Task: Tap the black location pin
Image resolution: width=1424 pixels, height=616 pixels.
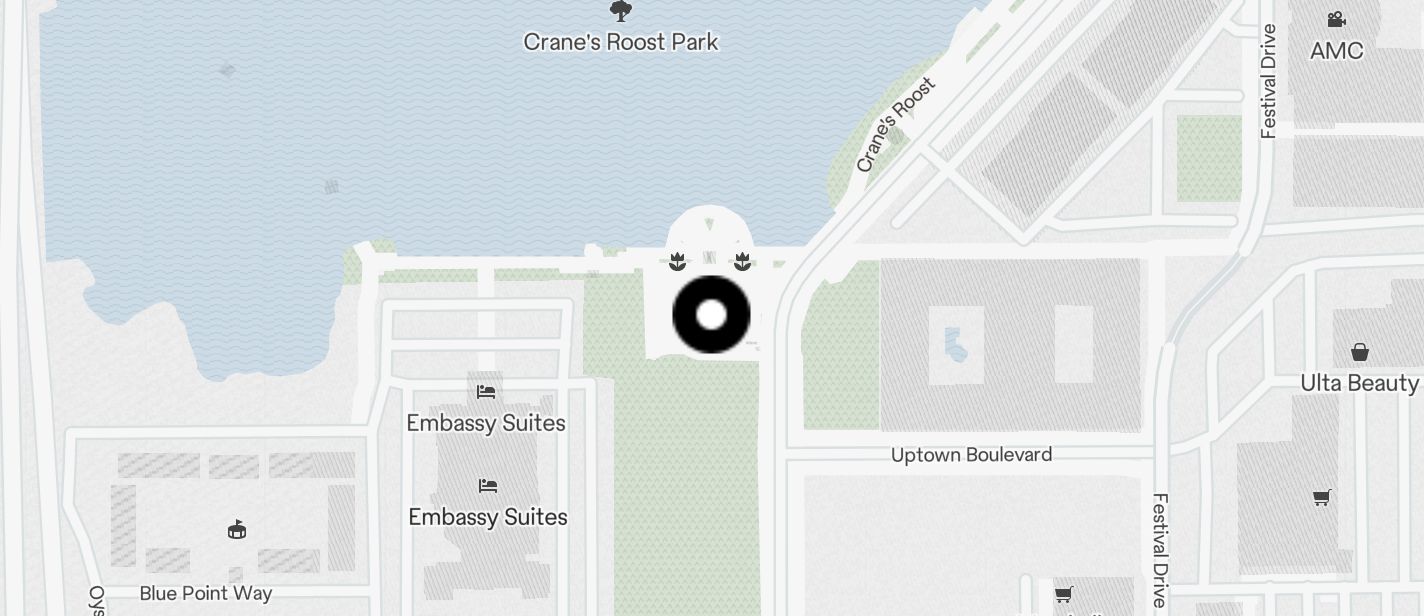Action: click(x=711, y=315)
